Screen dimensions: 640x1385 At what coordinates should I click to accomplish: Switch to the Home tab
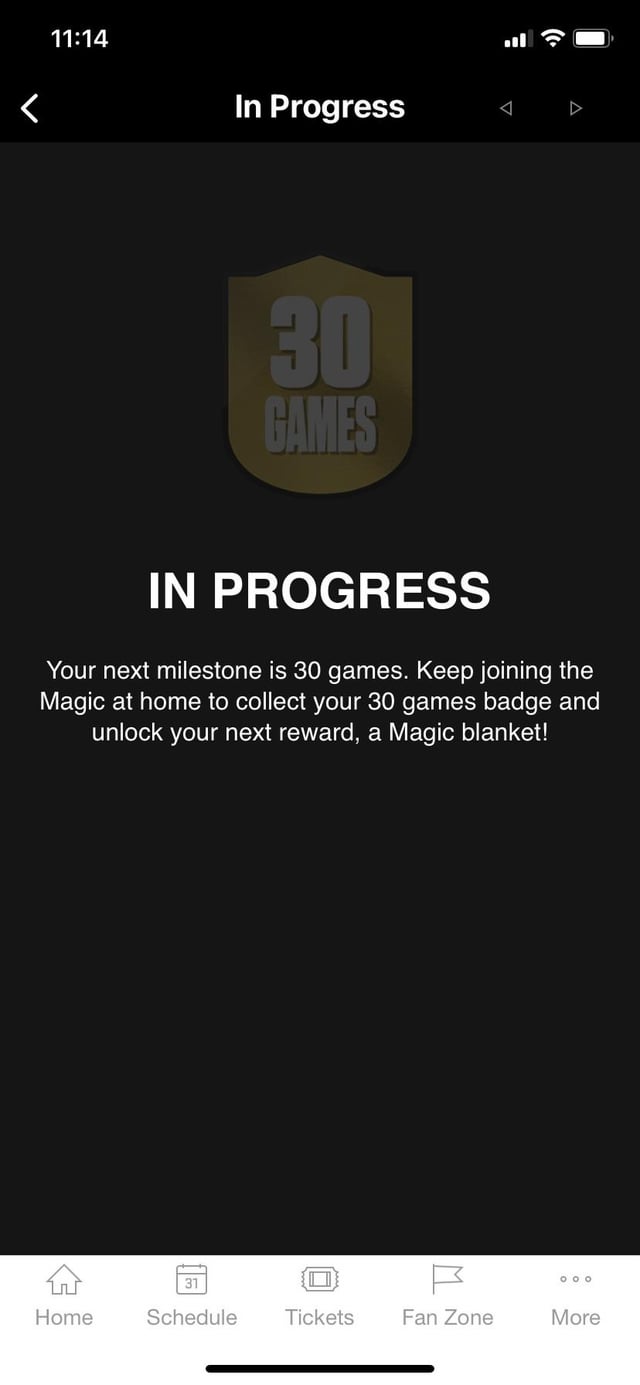[x=64, y=1295]
